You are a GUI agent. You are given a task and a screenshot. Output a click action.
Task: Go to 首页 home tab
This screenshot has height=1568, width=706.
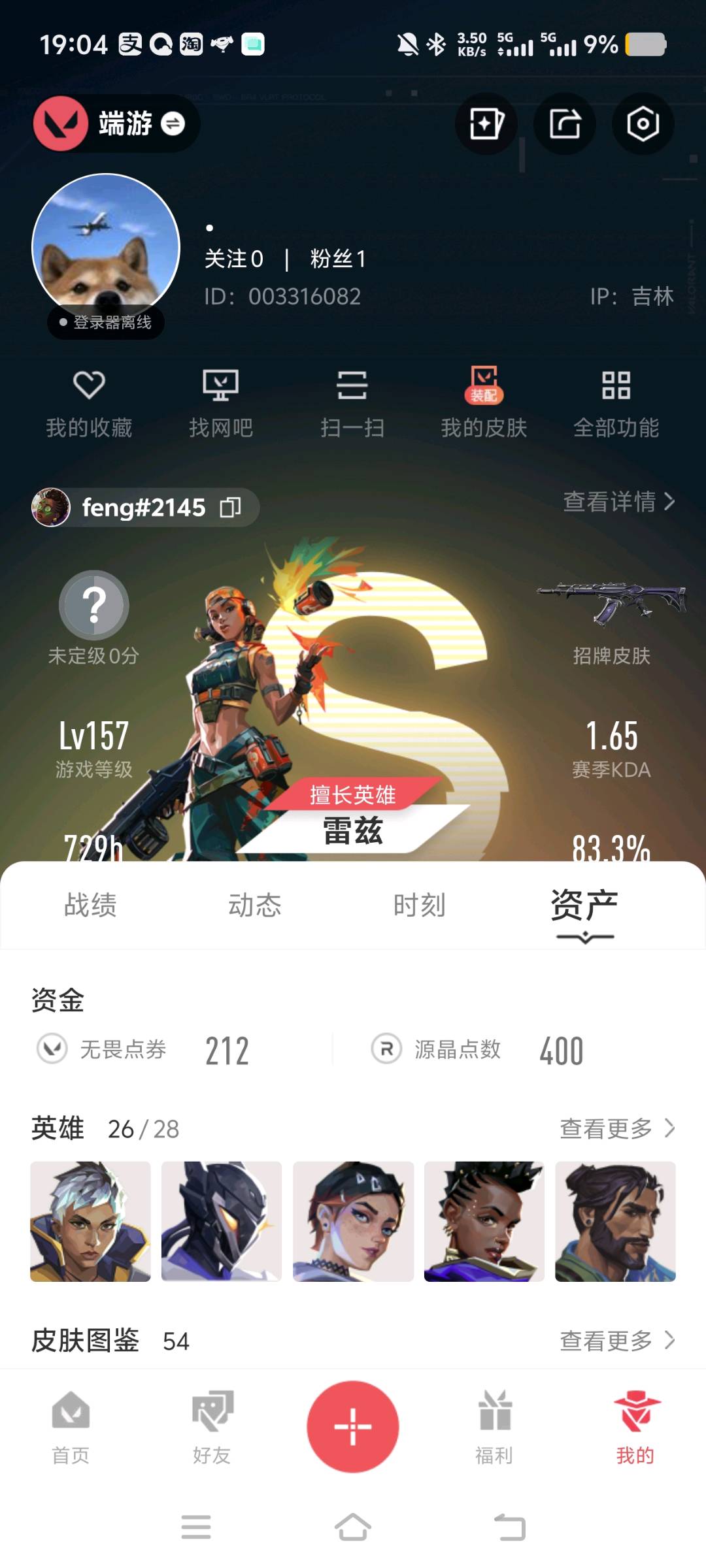pos(71,1428)
